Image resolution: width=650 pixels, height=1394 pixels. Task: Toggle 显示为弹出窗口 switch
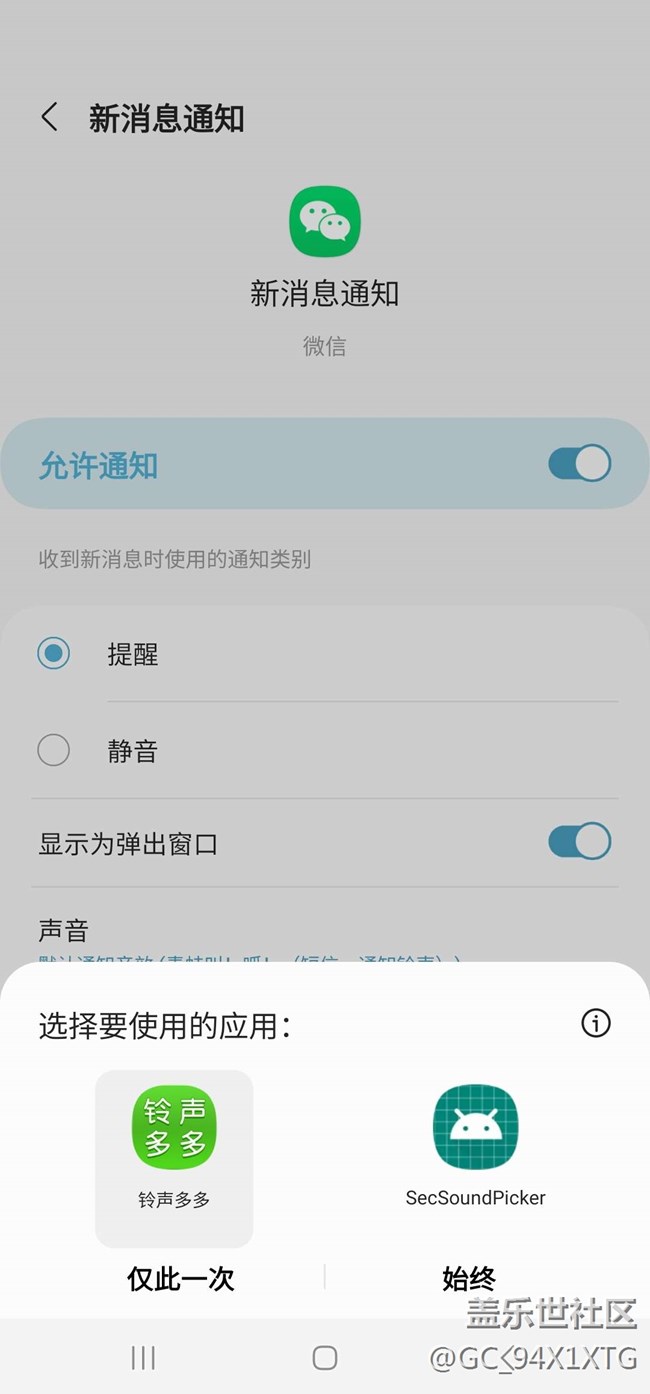pyautogui.click(x=579, y=842)
